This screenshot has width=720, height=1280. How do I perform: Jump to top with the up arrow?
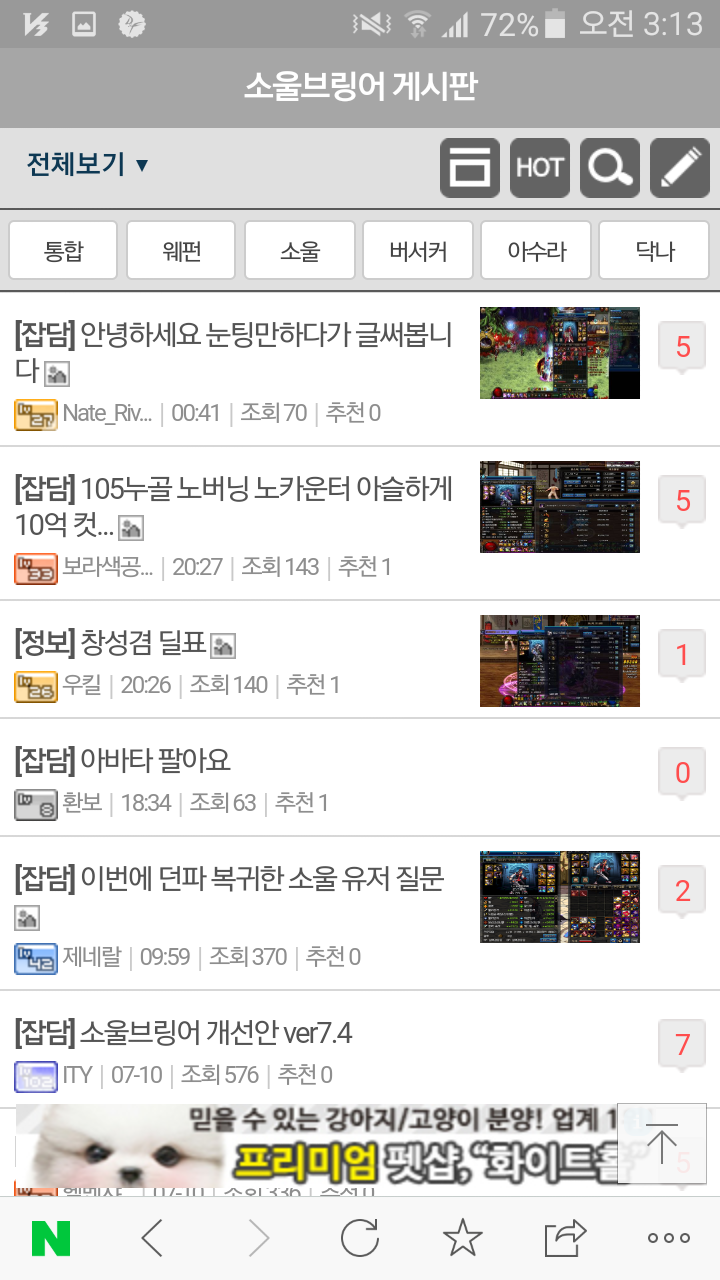(662, 1144)
